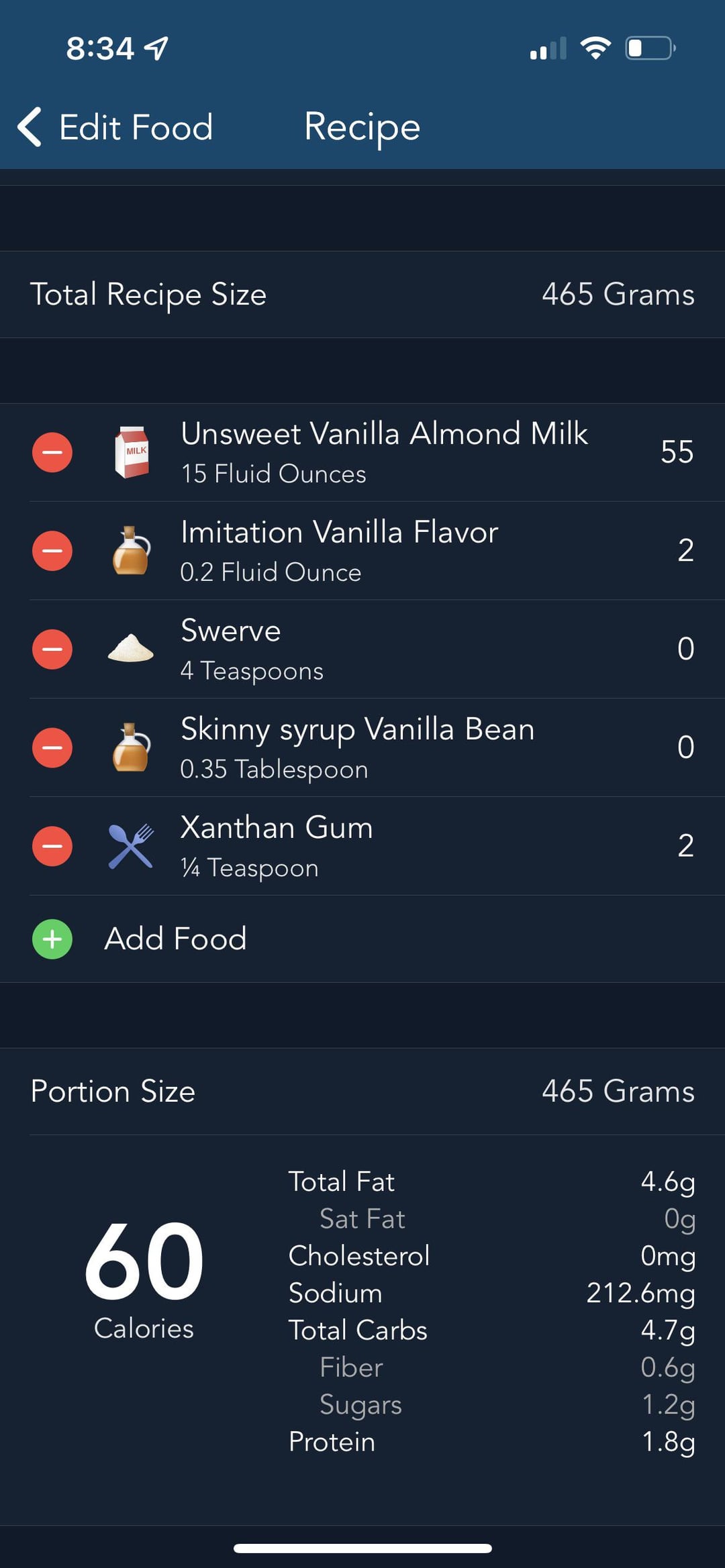The image size is (725, 1568).
Task: Open Skinny syrup Vanilla Bean entry
Action: pyautogui.click(x=357, y=747)
